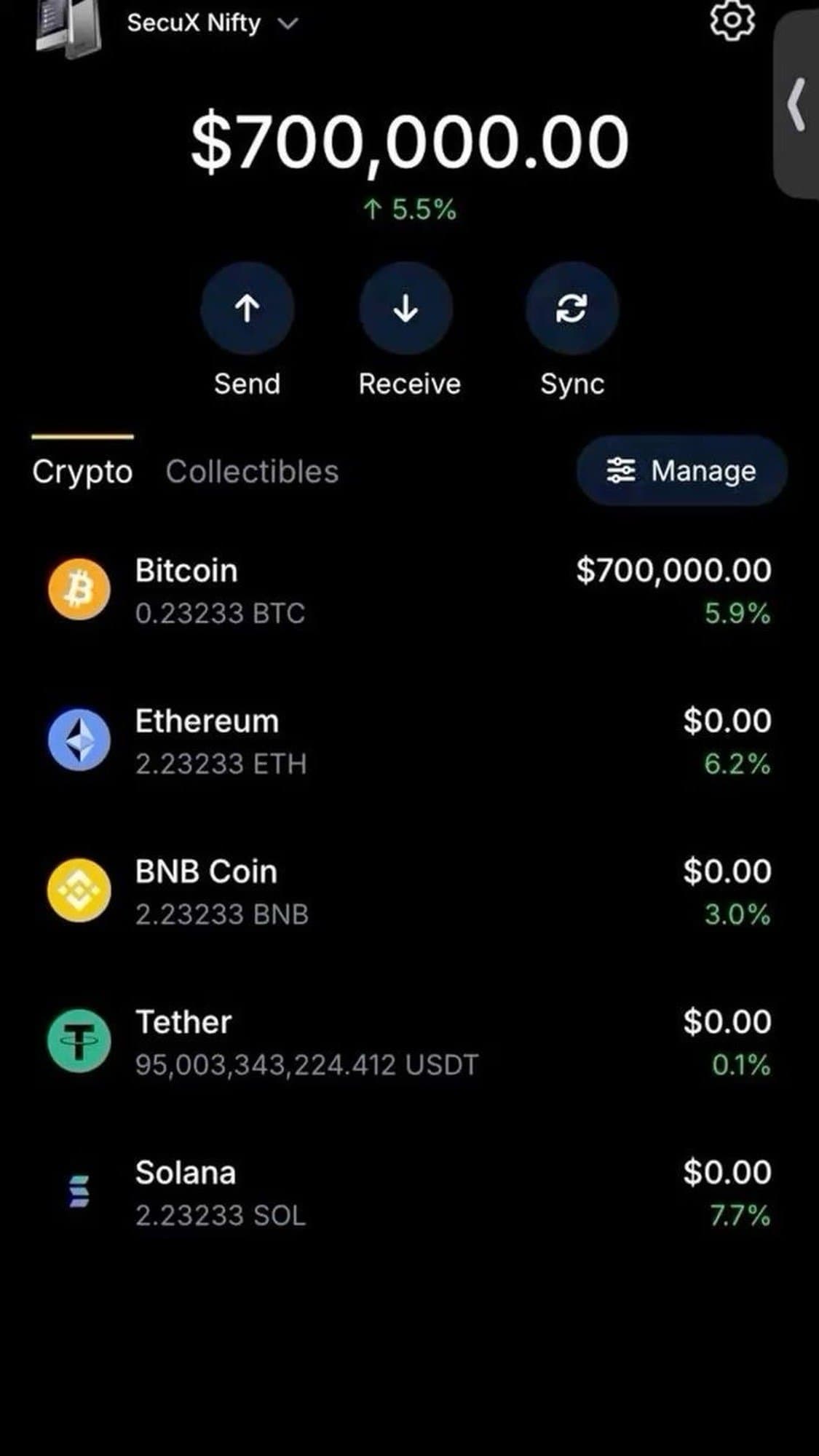Tap the Receive button
819x1456 pixels.
[x=406, y=309]
